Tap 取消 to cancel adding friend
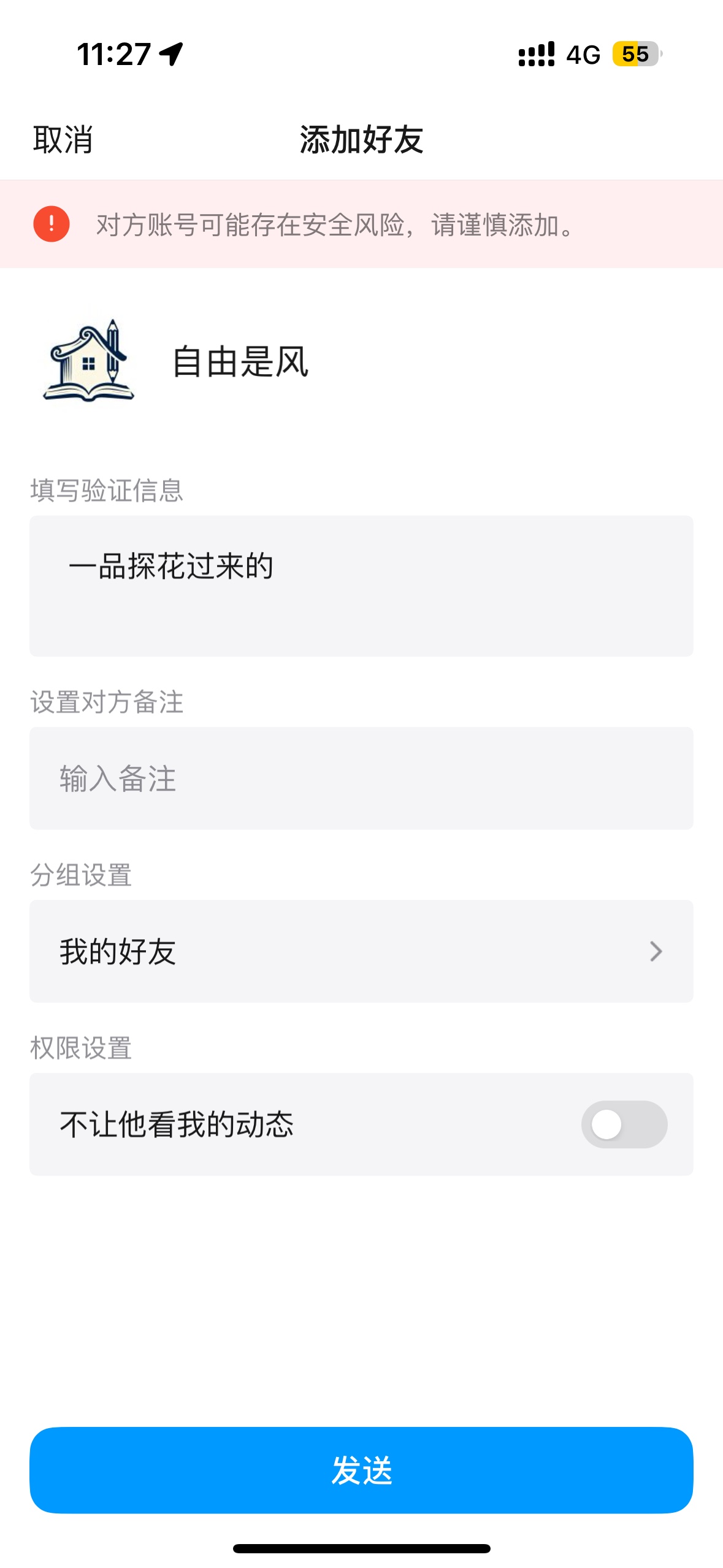This screenshot has width=723, height=1568. pos(63,140)
